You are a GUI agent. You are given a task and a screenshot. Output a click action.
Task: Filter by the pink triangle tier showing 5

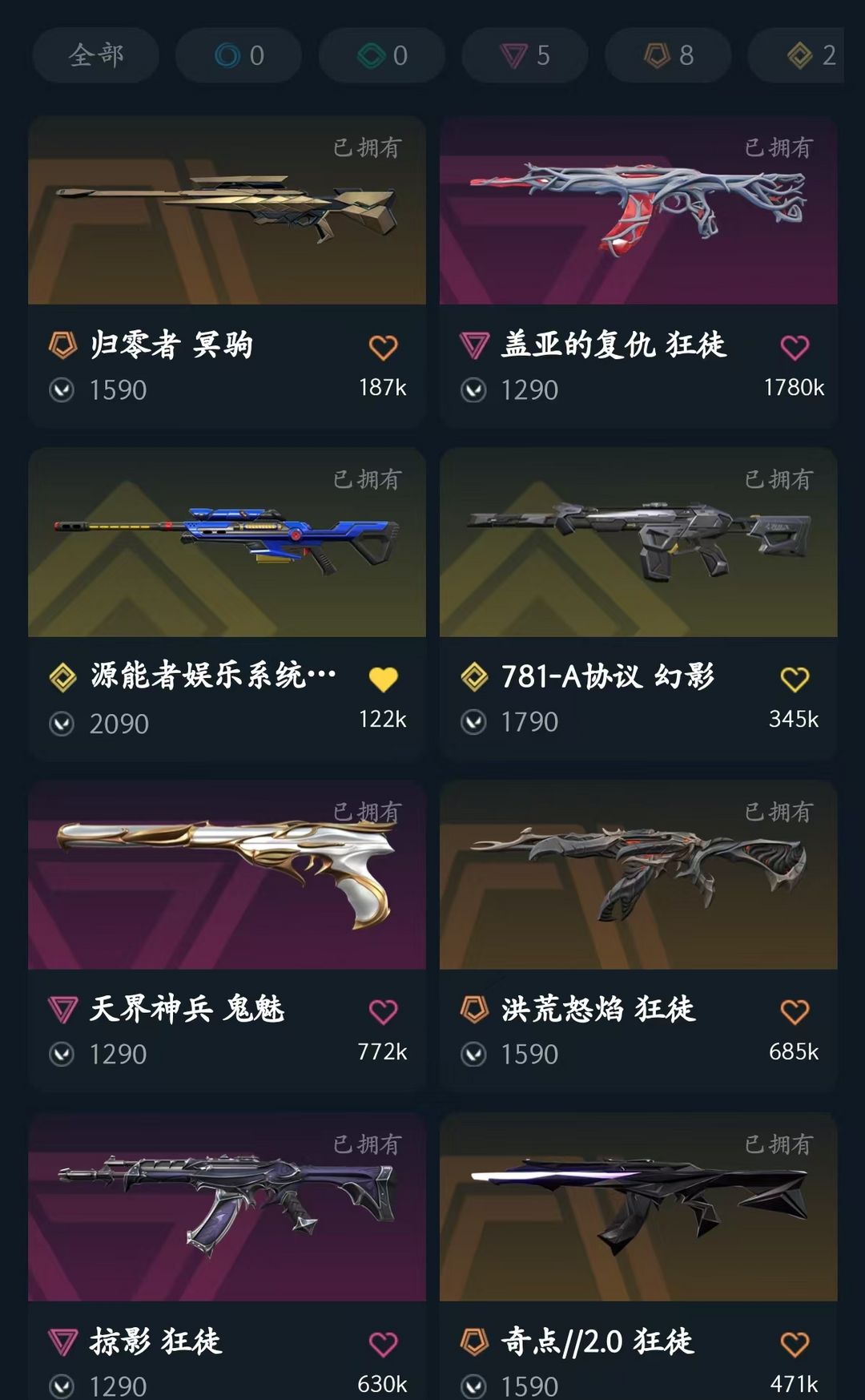525,55
